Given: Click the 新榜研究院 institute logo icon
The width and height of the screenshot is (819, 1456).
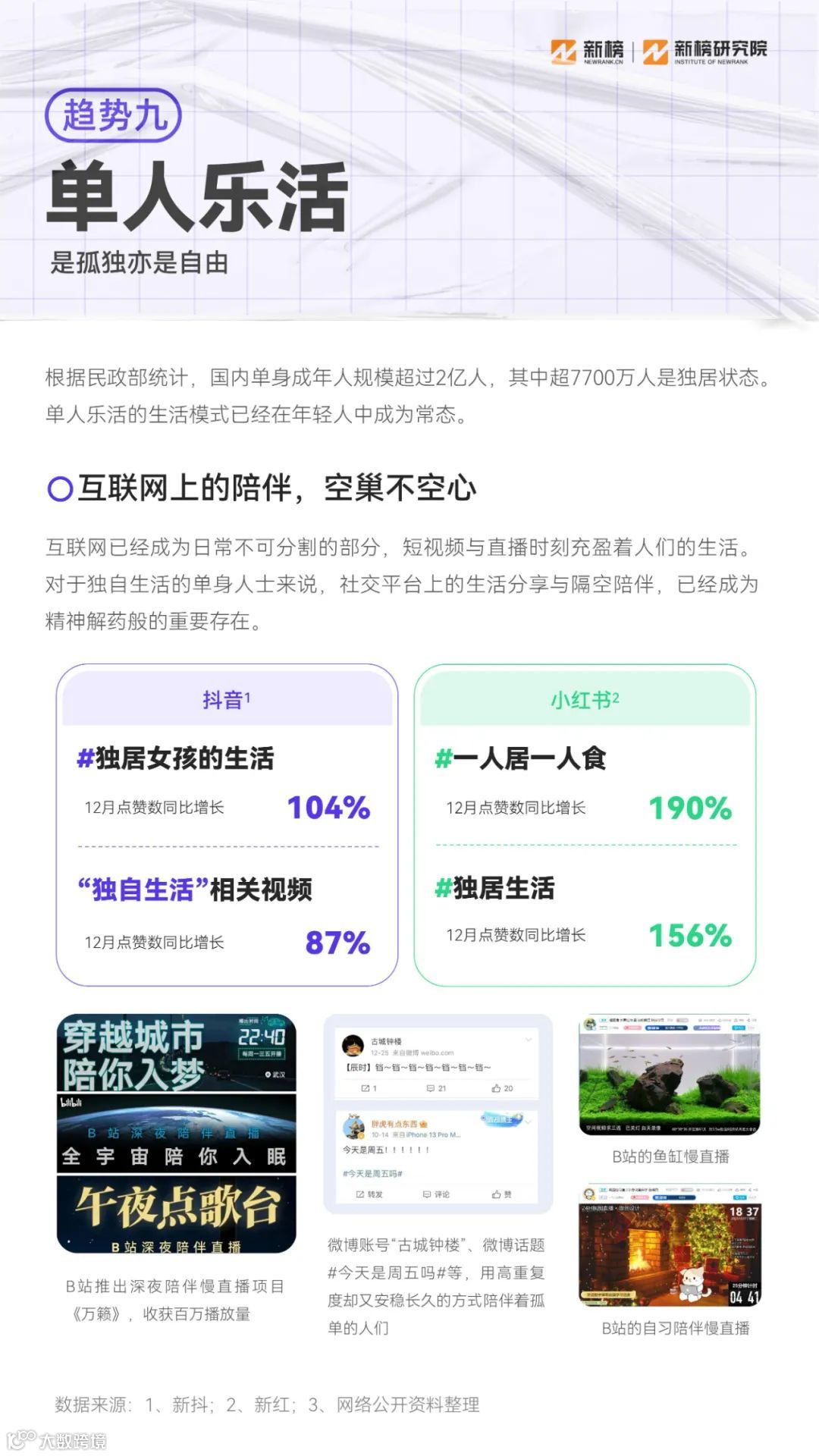Looking at the screenshot, I should pyautogui.click(x=654, y=49).
